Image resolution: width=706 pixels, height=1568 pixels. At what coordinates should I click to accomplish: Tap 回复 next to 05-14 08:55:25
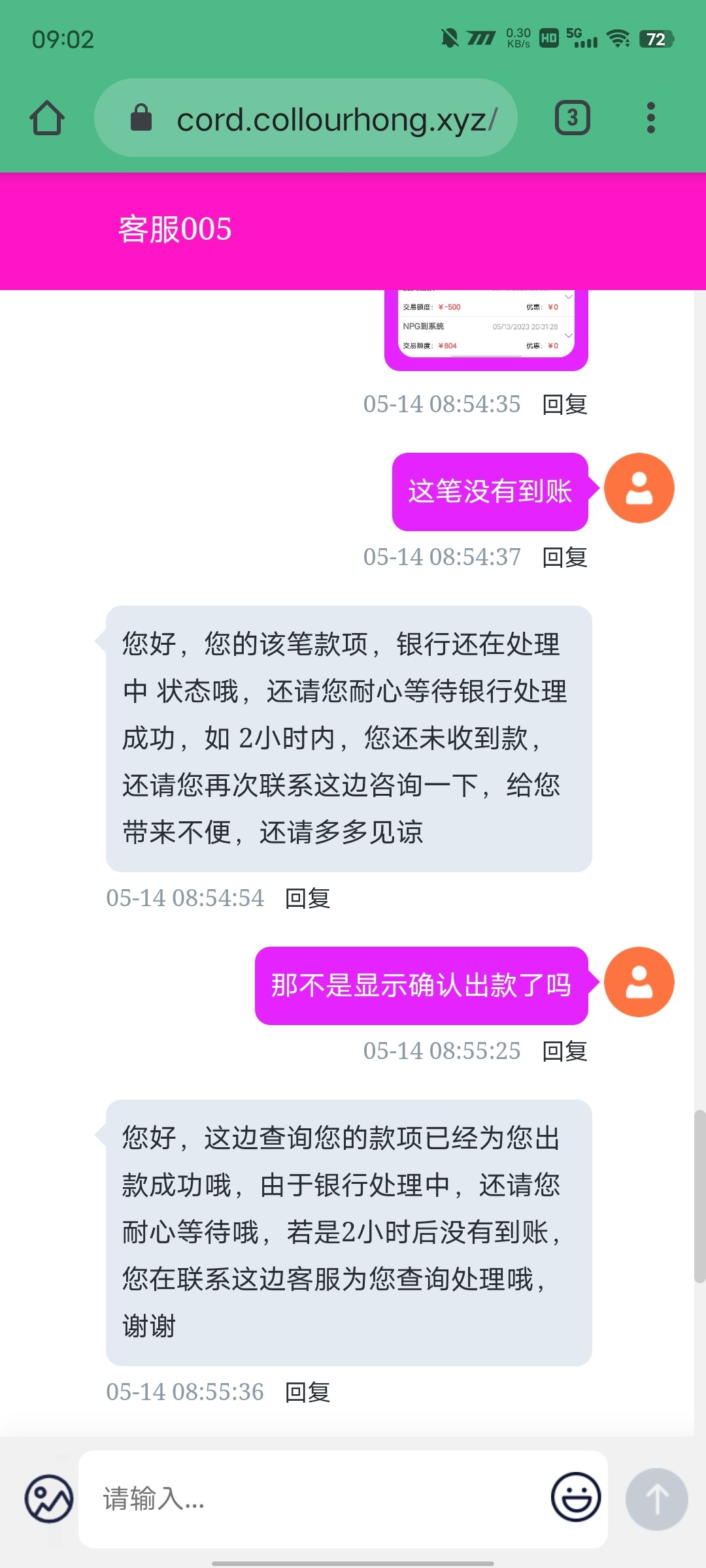[565, 1051]
